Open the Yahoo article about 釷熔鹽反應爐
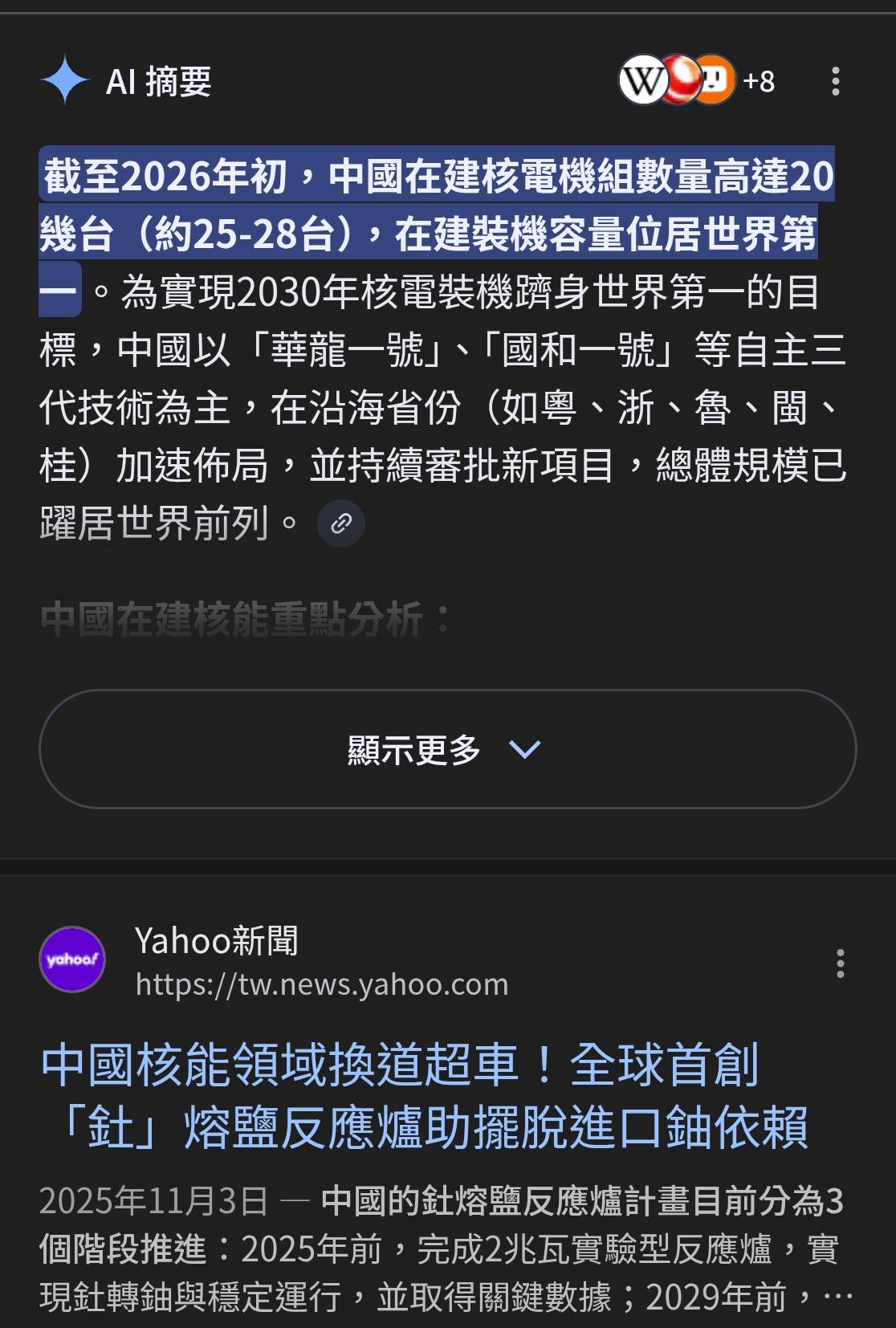Viewport: 896px width, 1328px height. pos(424,1096)
